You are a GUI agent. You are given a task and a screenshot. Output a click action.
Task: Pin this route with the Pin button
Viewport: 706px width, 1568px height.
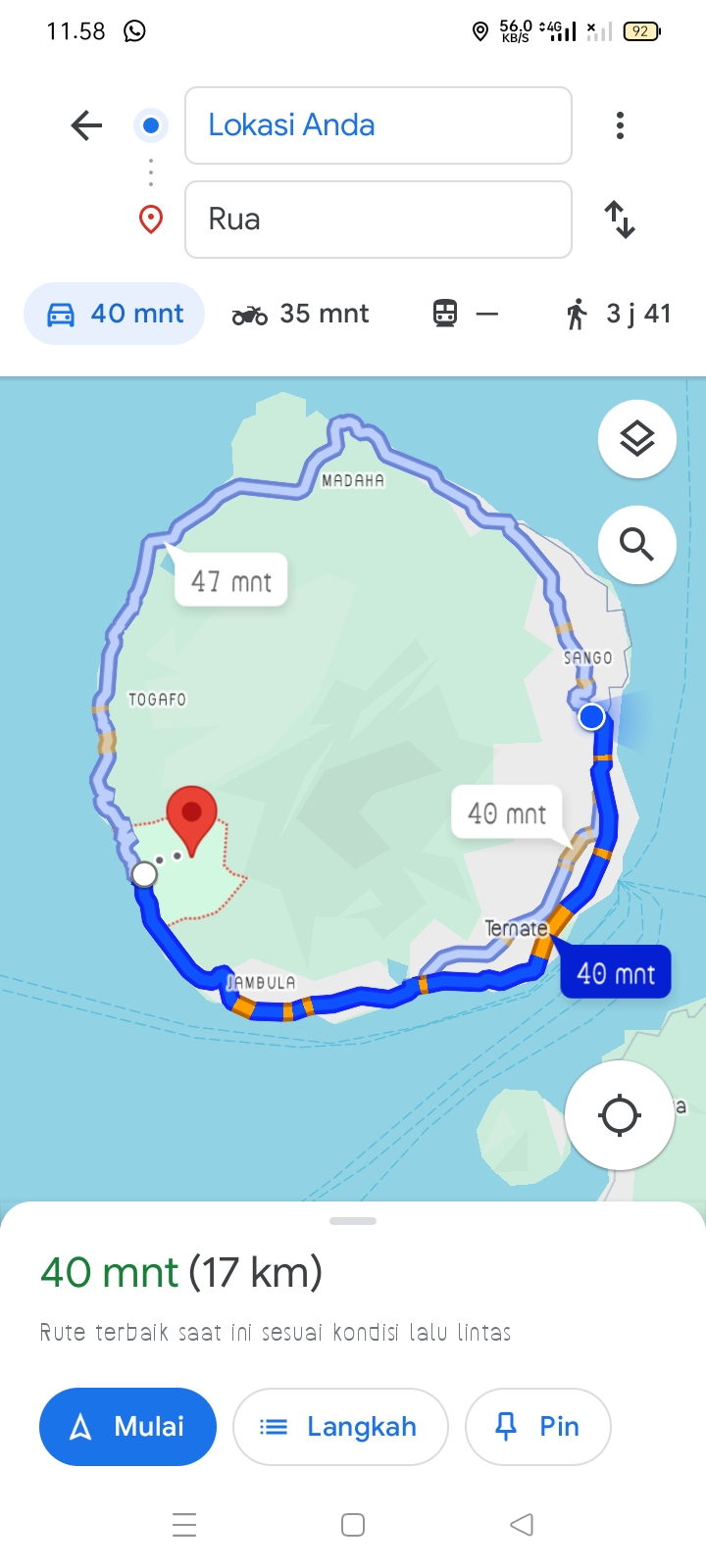[538, 1427]
